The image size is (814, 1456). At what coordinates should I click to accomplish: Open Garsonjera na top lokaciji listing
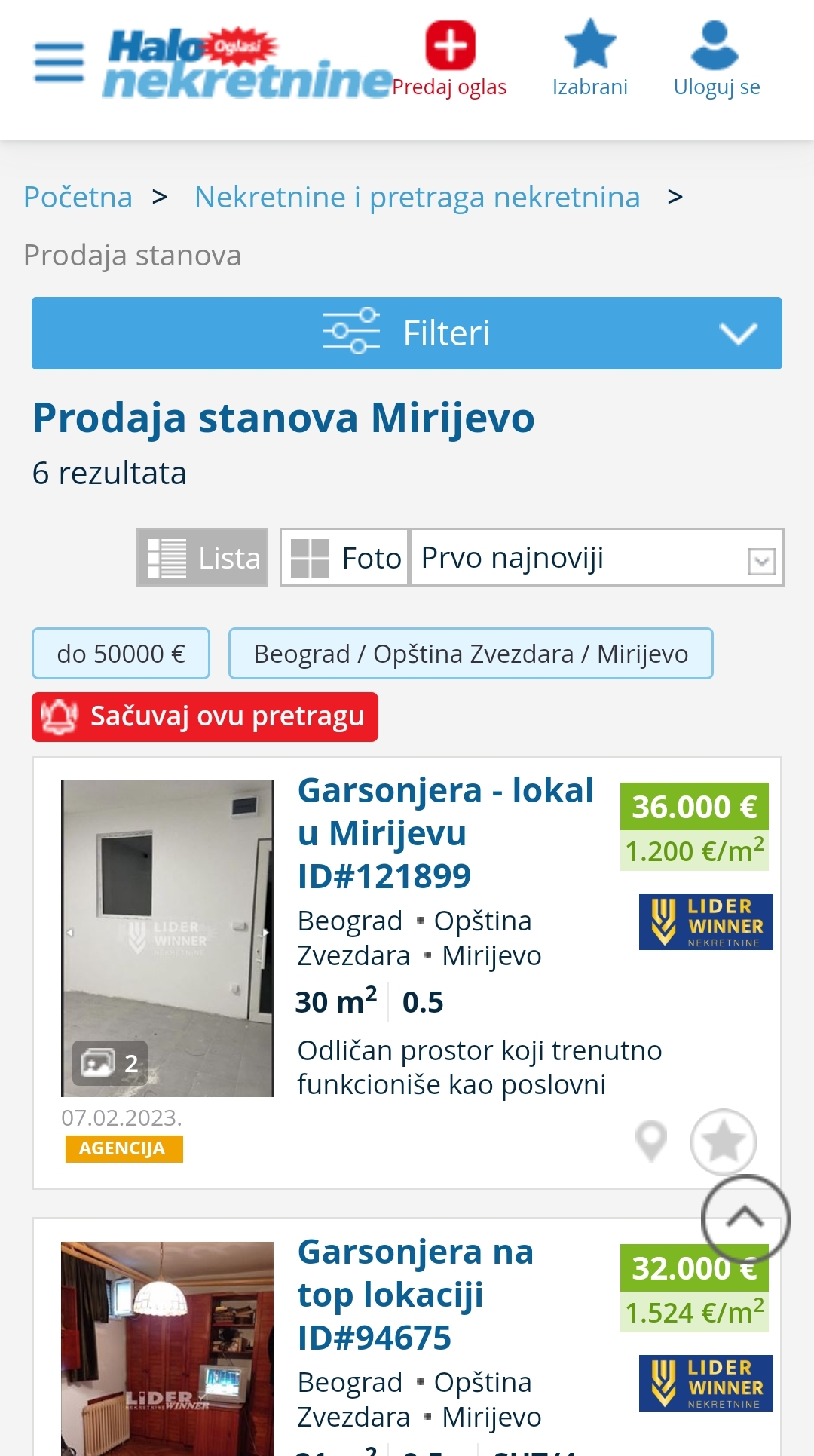pyautogui.click(x=415, y=1295)
